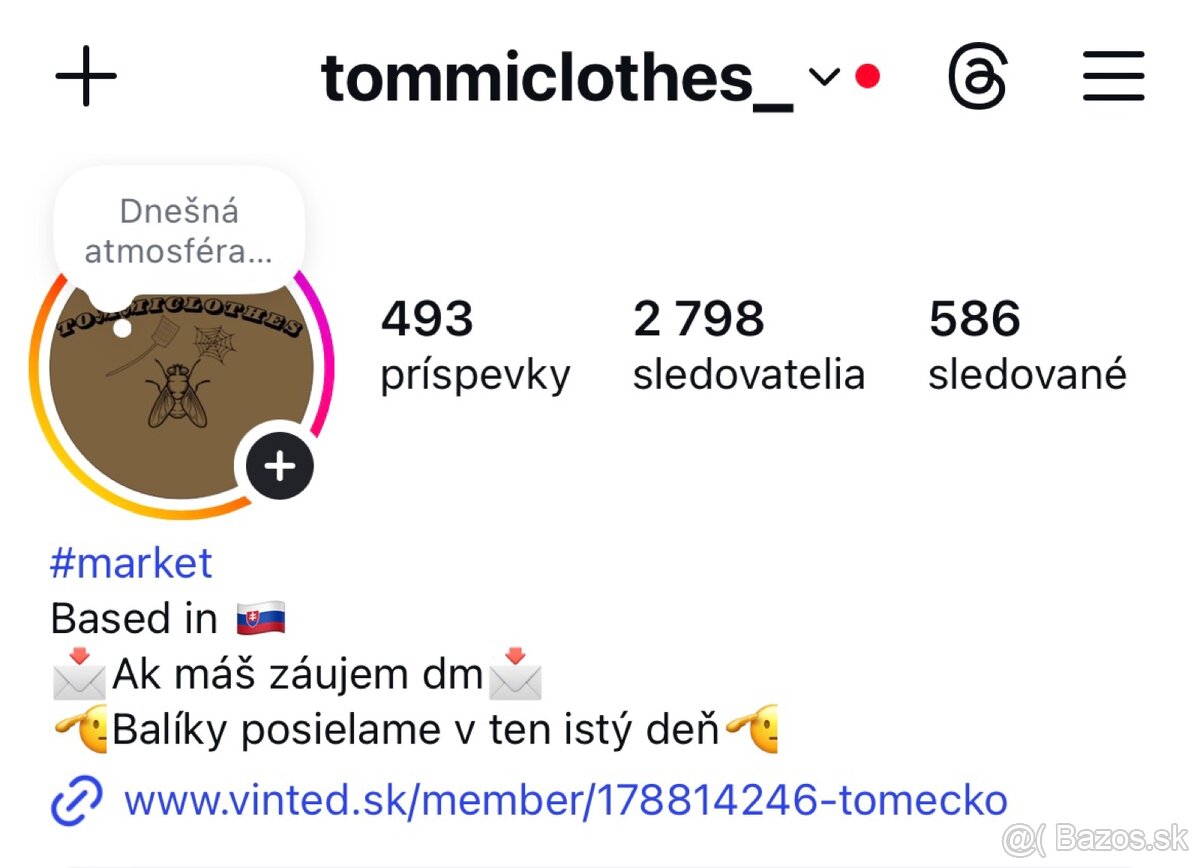Tap the #market hashtag
1200x868 pixels.
pyautogui.click(x=131, y=563)
